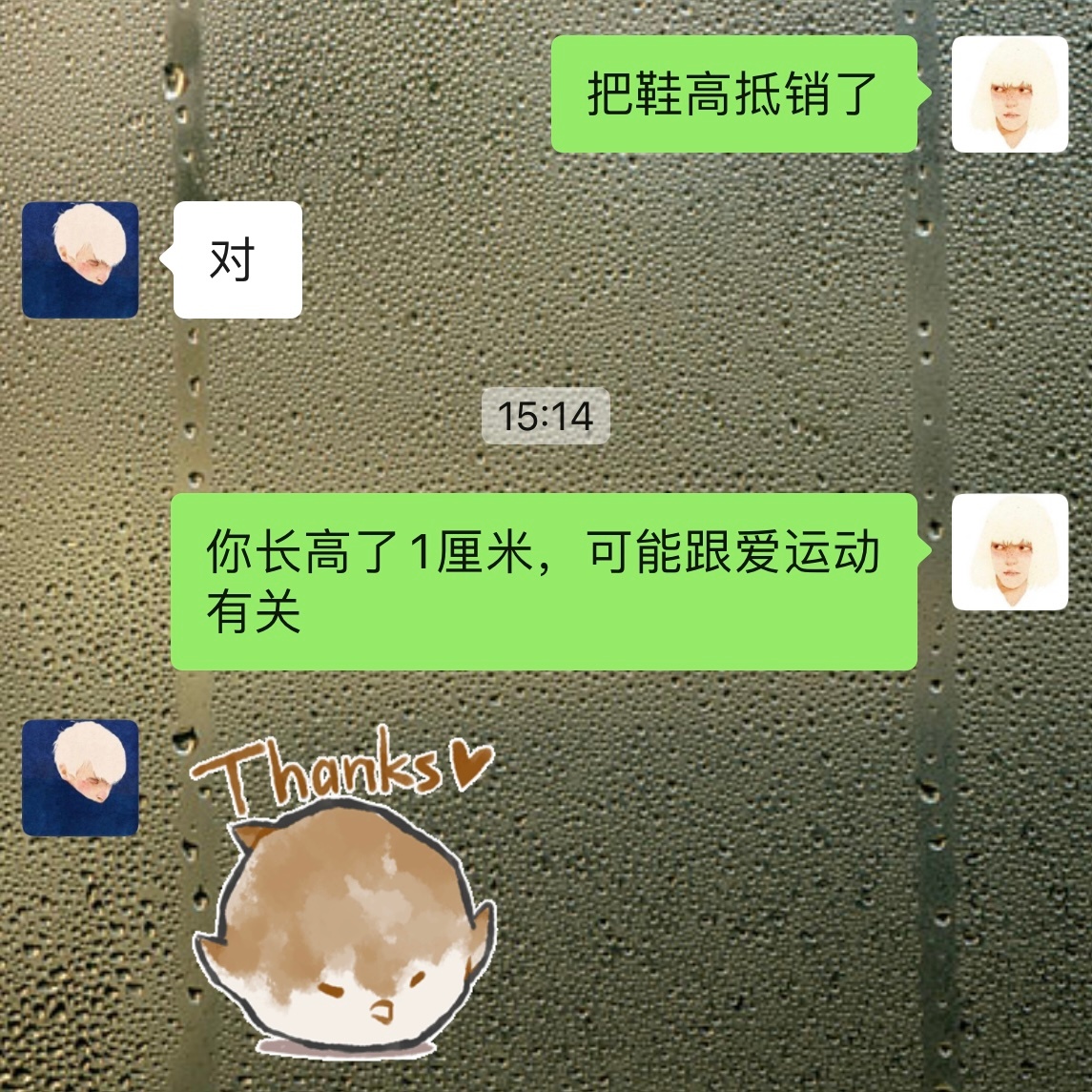Screen dimensions: 1092x1092
Task: Open the avatar beside the Thanks sticker
Action: [80, 777]
